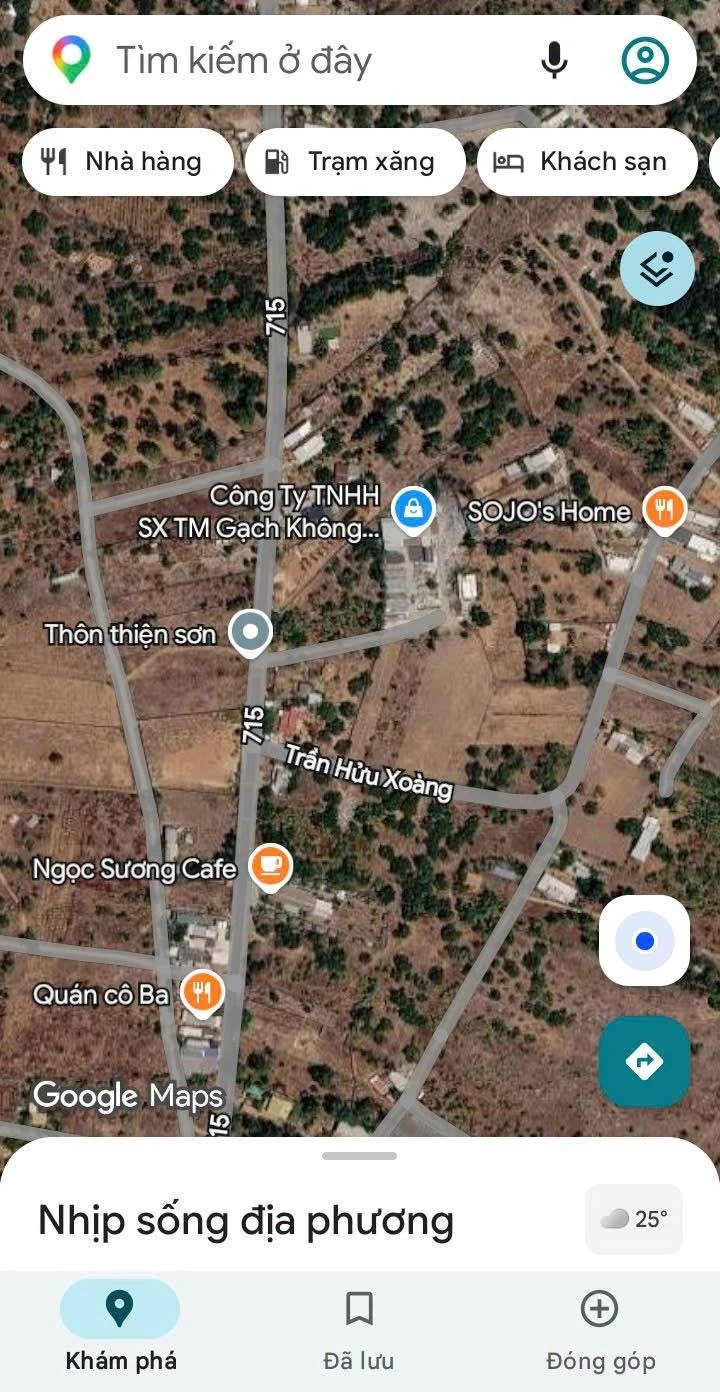Screen dimensions: 720x1392
Task: Expand the bottom sheet handle
Action: coord(359,1156)
